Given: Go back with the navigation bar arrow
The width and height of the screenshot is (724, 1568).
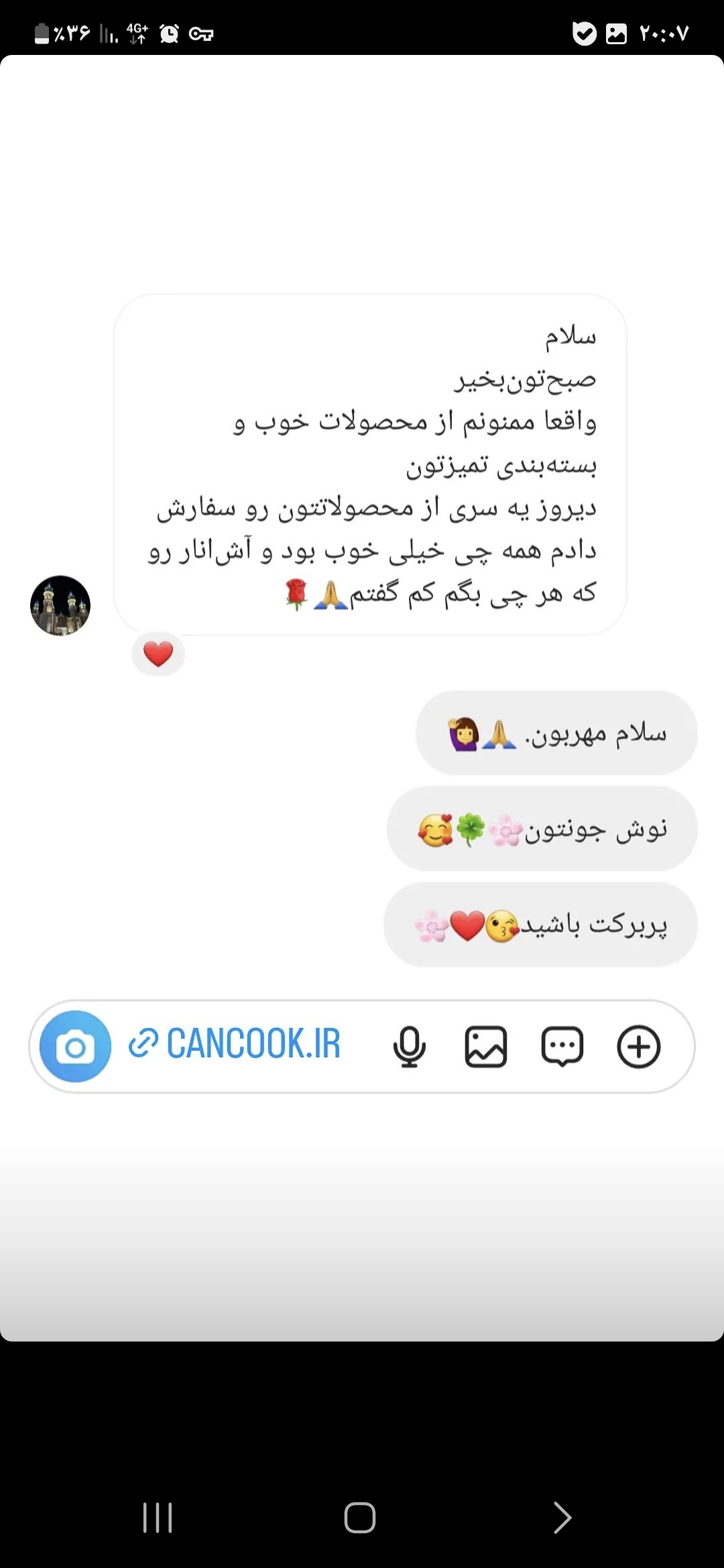Looking at the screenshot, I should (562, 1517).
